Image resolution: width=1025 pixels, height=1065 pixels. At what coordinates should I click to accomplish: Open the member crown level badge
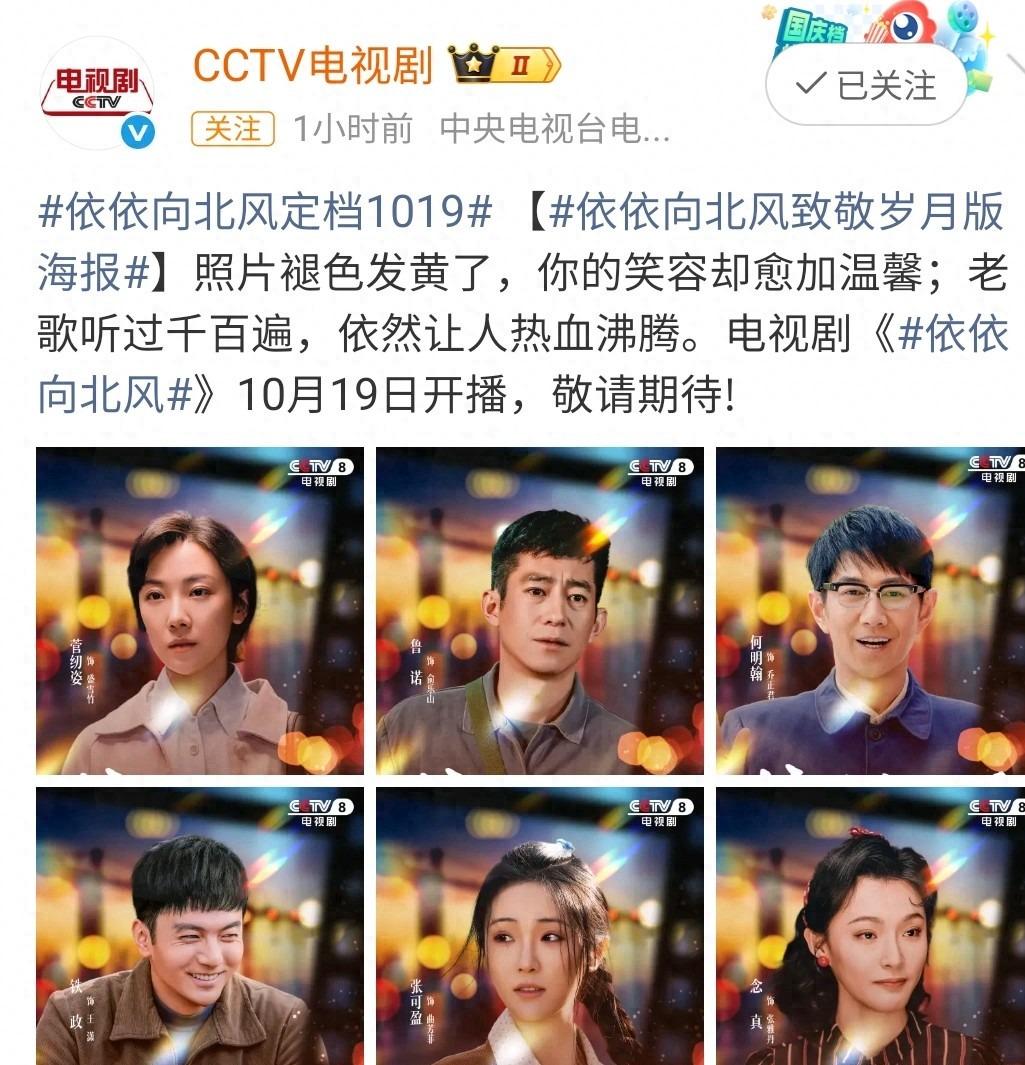pos(505,66)
